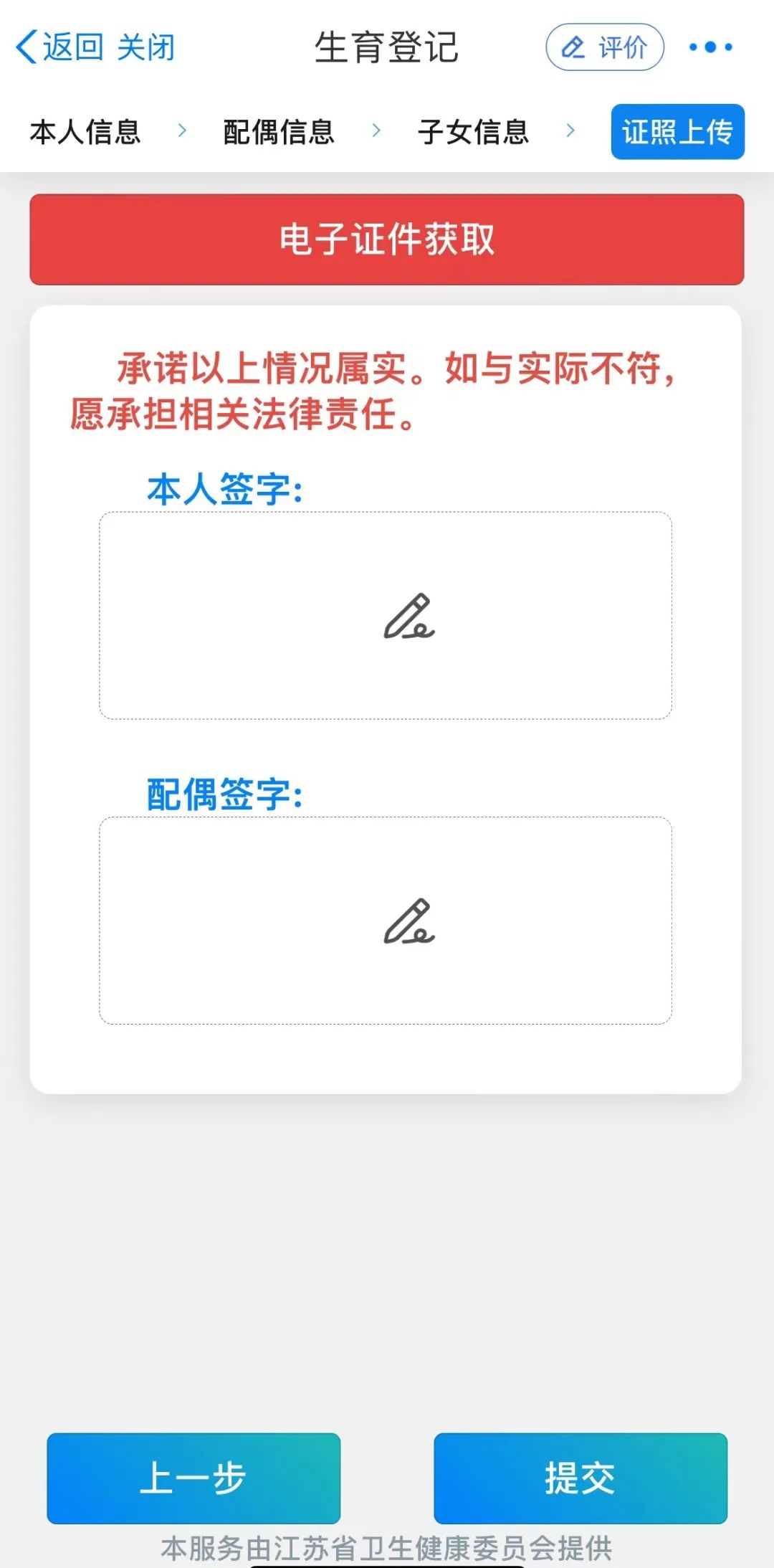Open the 评价 feedback button
Screen dimensions: 774x1568
[x=605, y=47]
